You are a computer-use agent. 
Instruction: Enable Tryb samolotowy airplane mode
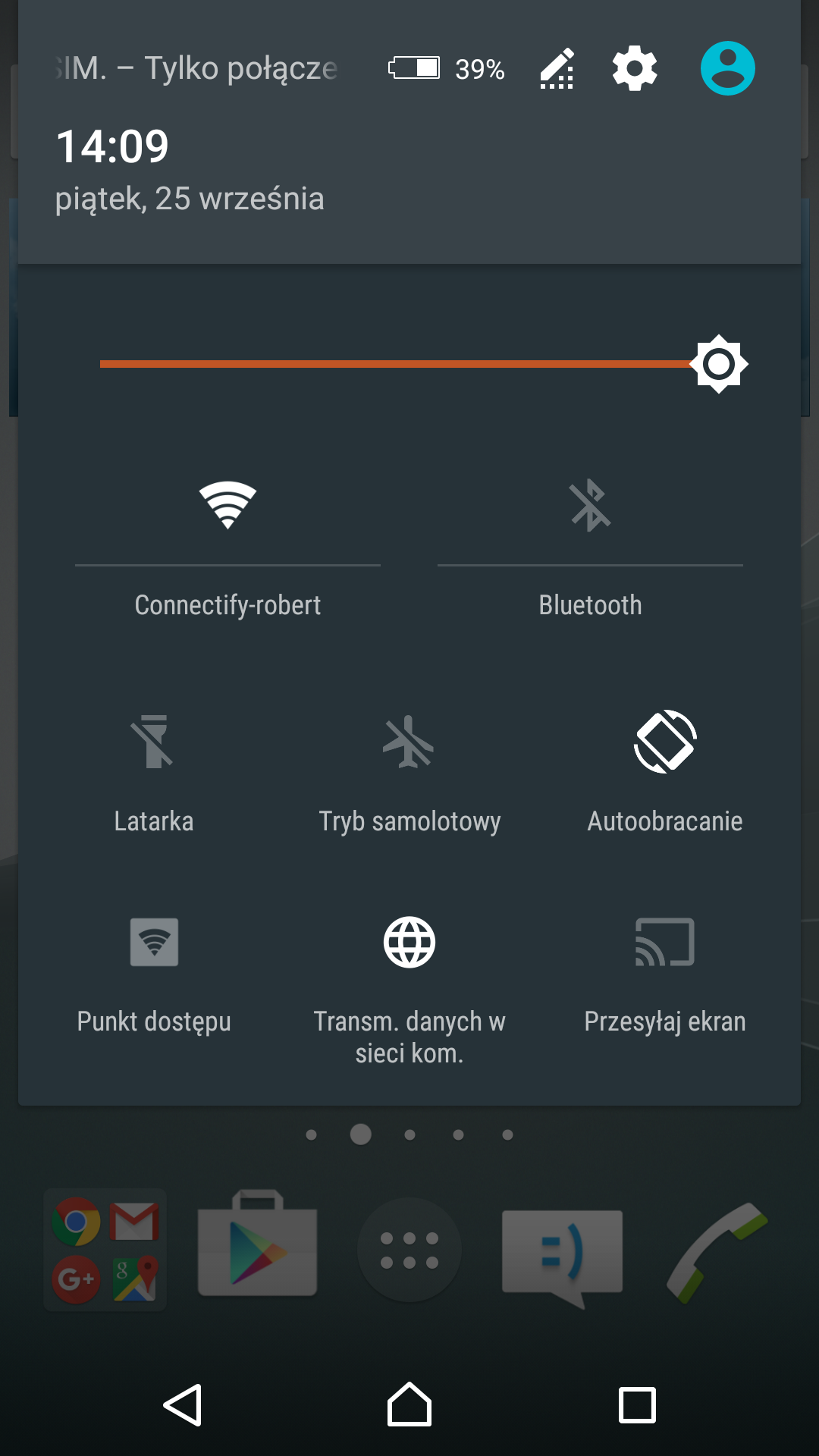(x=409, y=742)
